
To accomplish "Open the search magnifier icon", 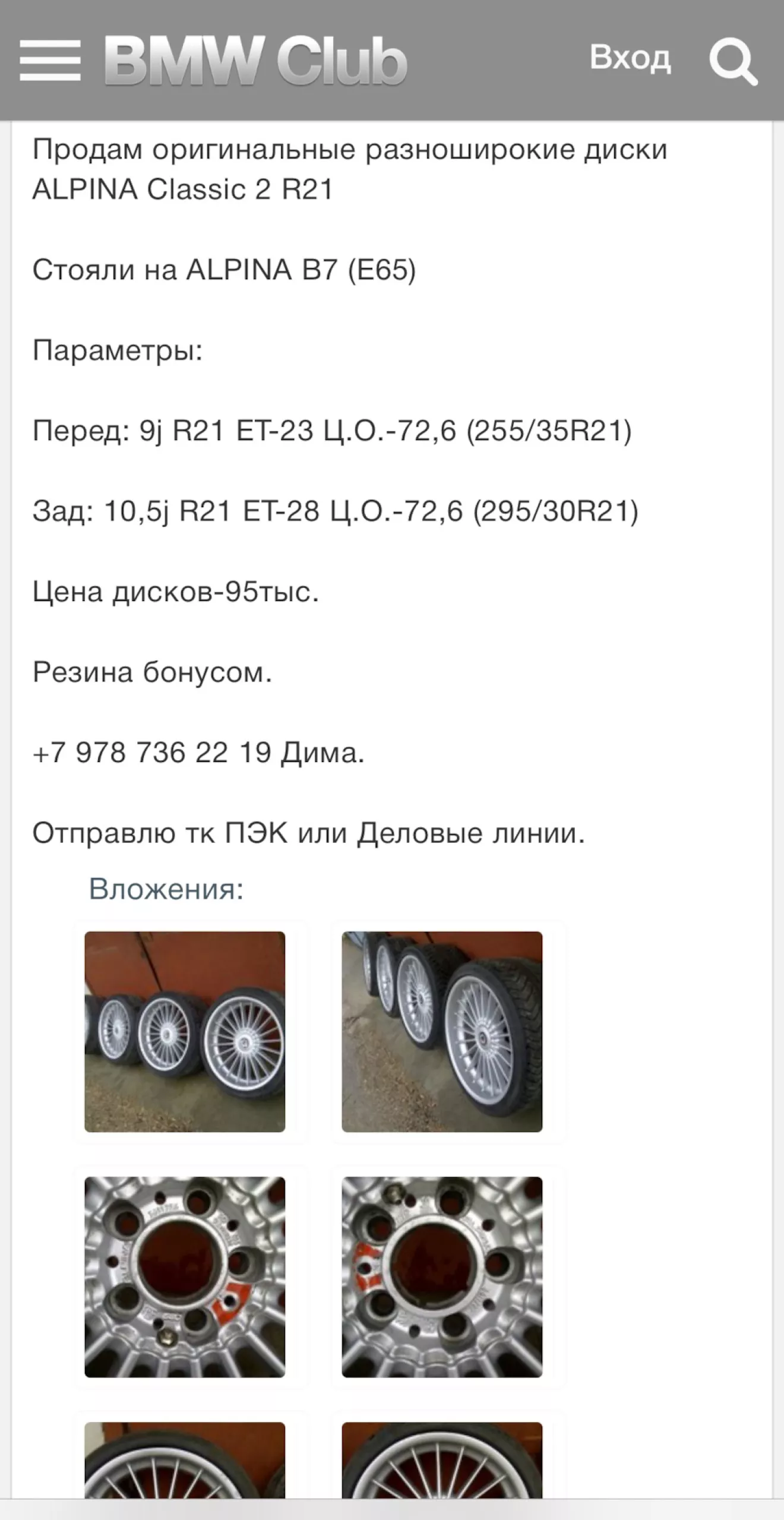I will point(734,61).
